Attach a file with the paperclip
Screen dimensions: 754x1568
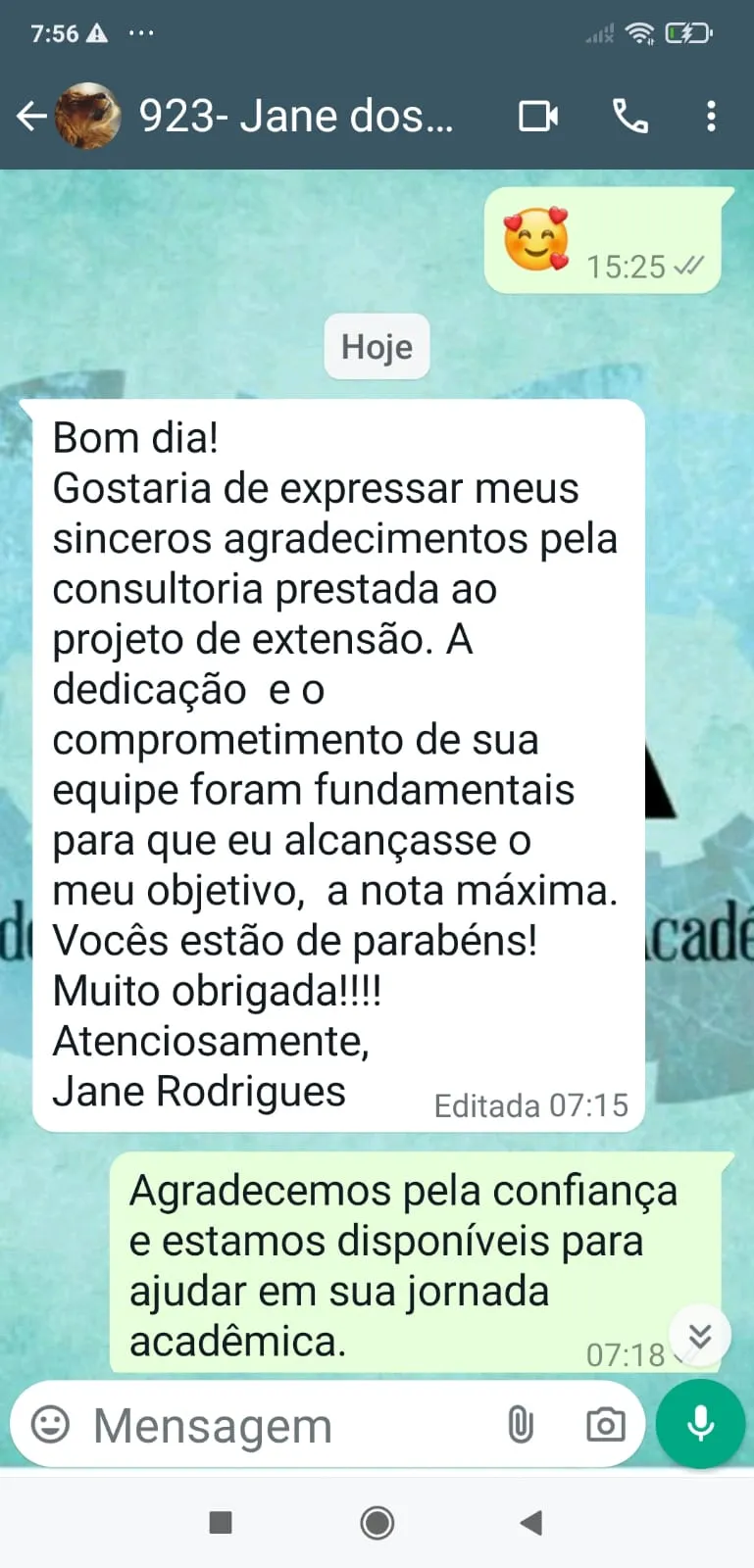pos(521,1425)
